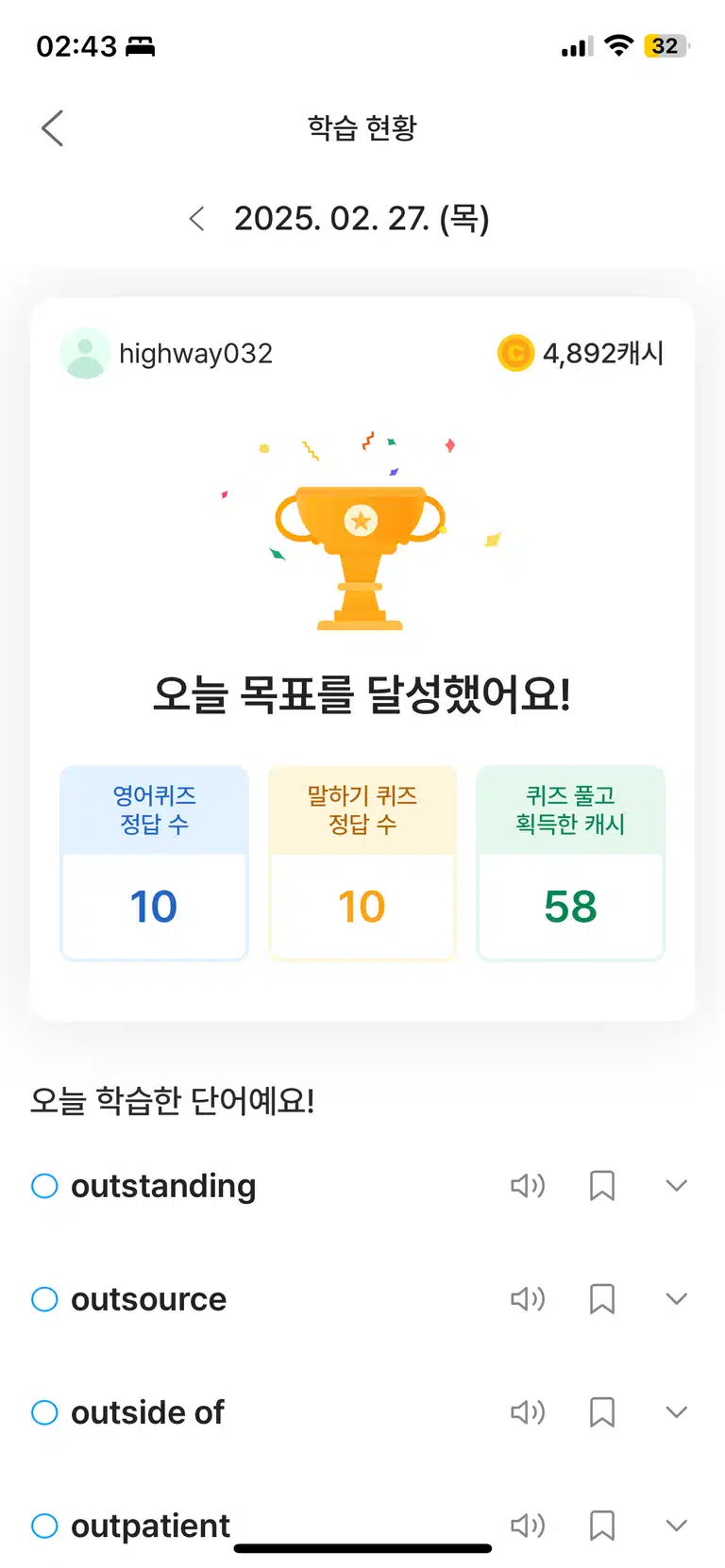Play pronunciation audio for outside of
Image resolution: width=725 pixels, height=1568 pixels.
tap(528, 1412)
